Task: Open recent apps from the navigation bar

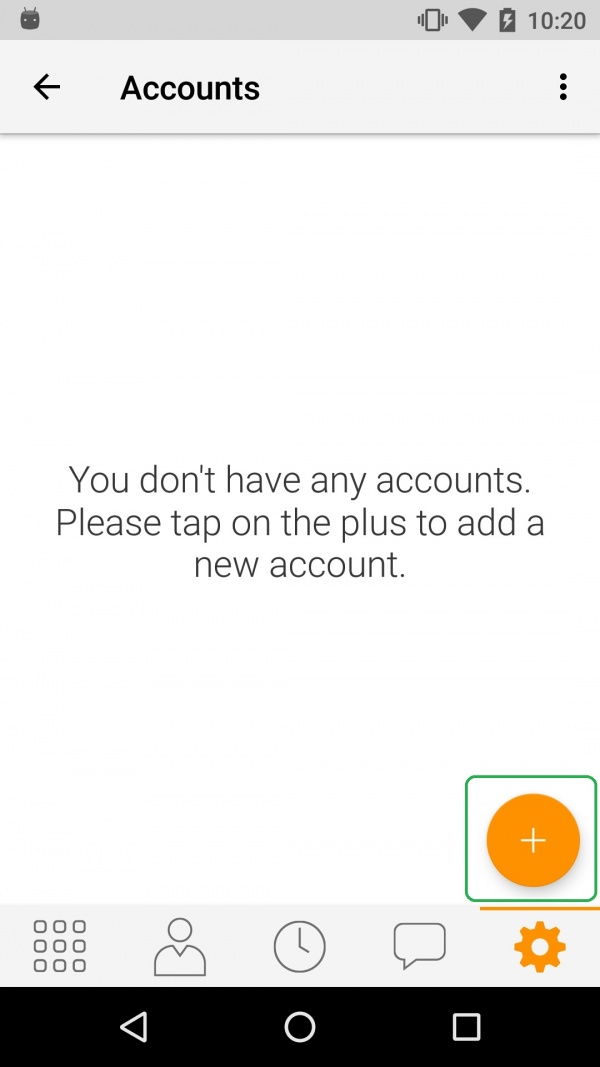Action: click(x=467, y=1027)
